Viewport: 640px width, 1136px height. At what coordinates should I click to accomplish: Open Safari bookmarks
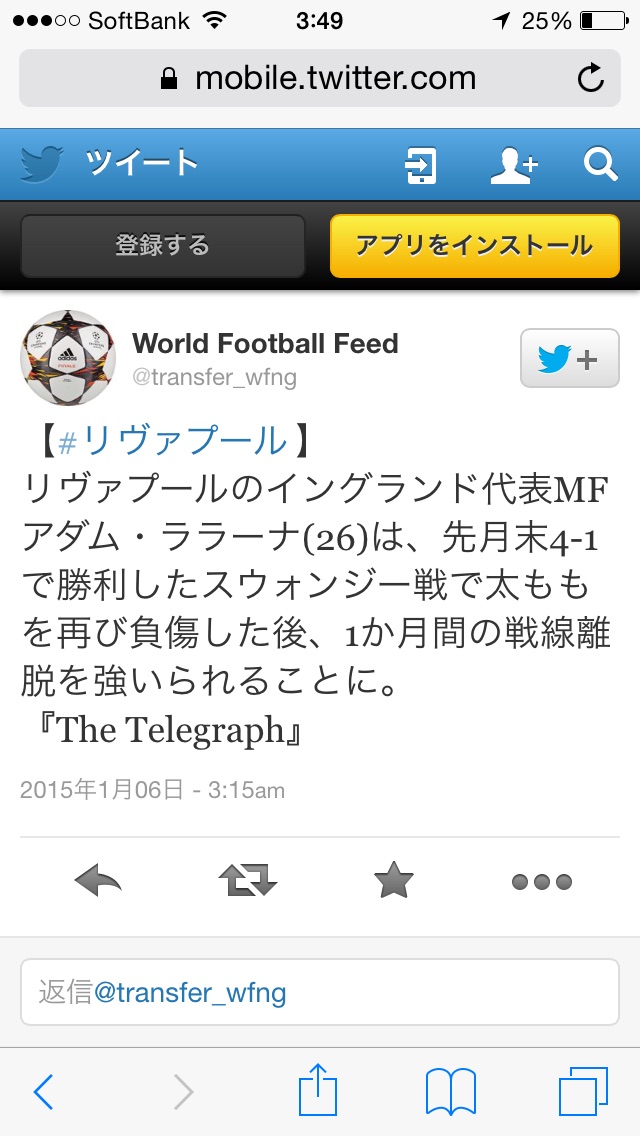pyautogui.click(x=451, y=1091)
